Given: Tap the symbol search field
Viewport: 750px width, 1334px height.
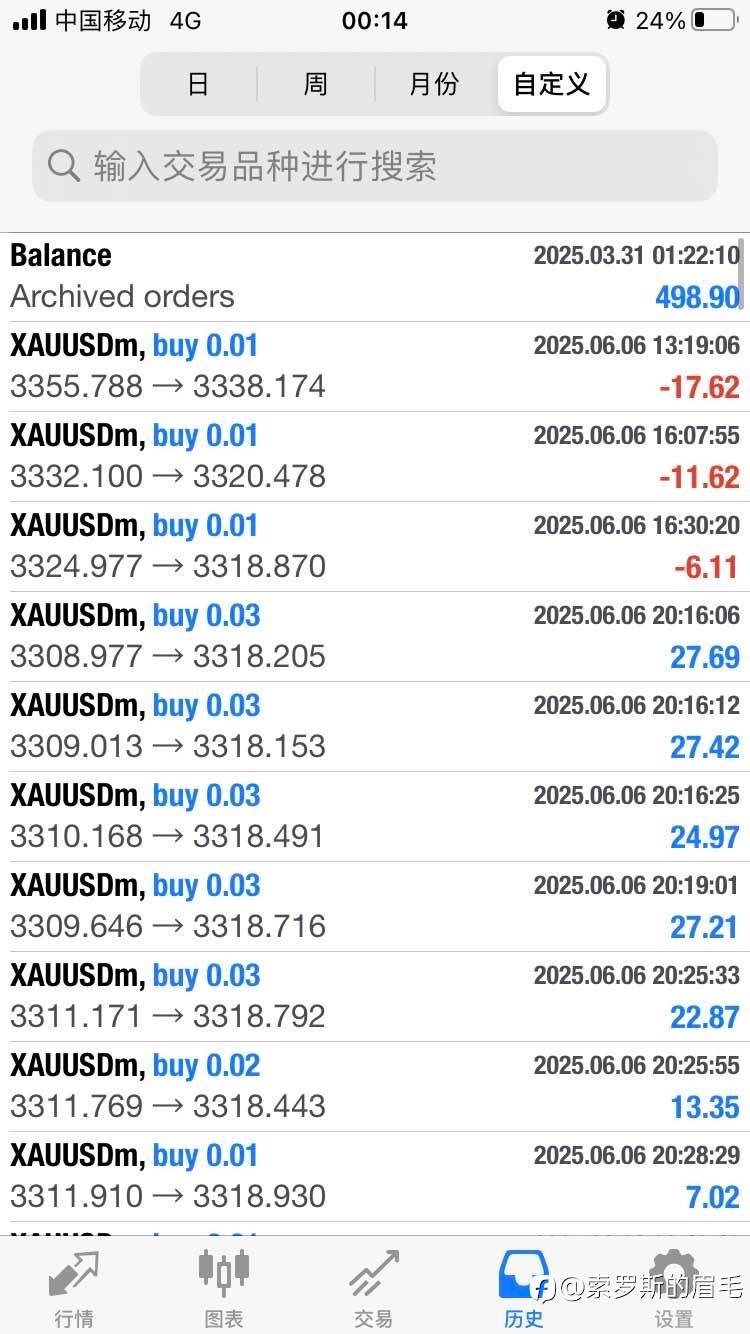Looking at the screenshot, I should tap(375, 166).
